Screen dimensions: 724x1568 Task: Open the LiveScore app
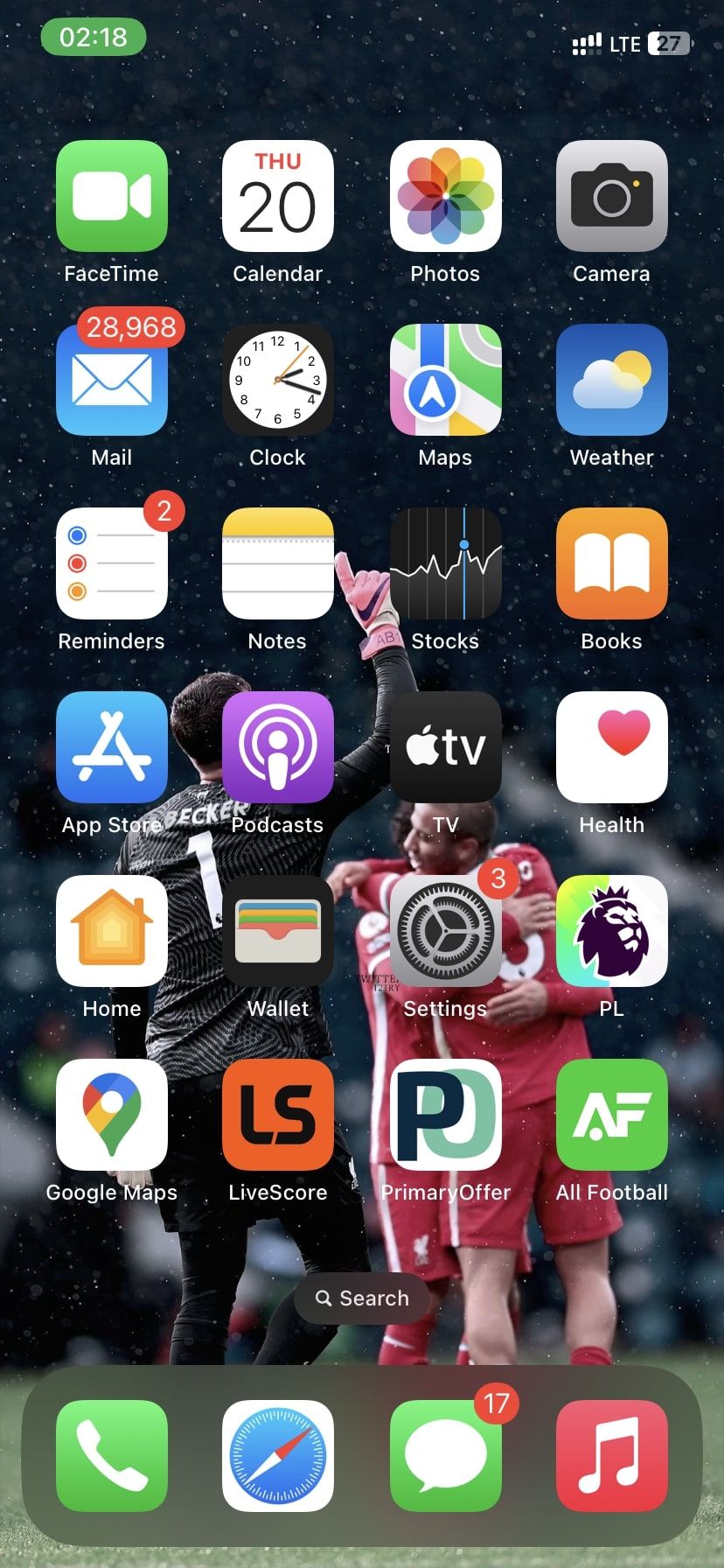pos(277,1115)
